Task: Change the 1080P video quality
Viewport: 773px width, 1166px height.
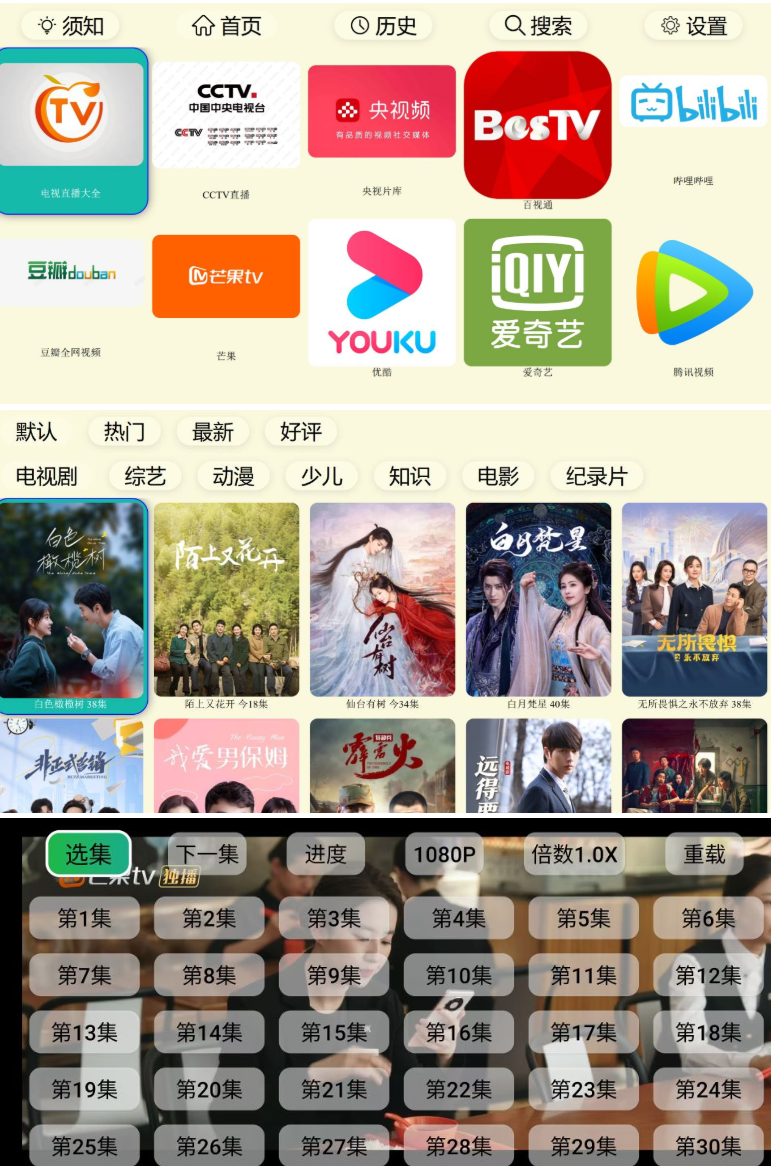Action: 444,854
